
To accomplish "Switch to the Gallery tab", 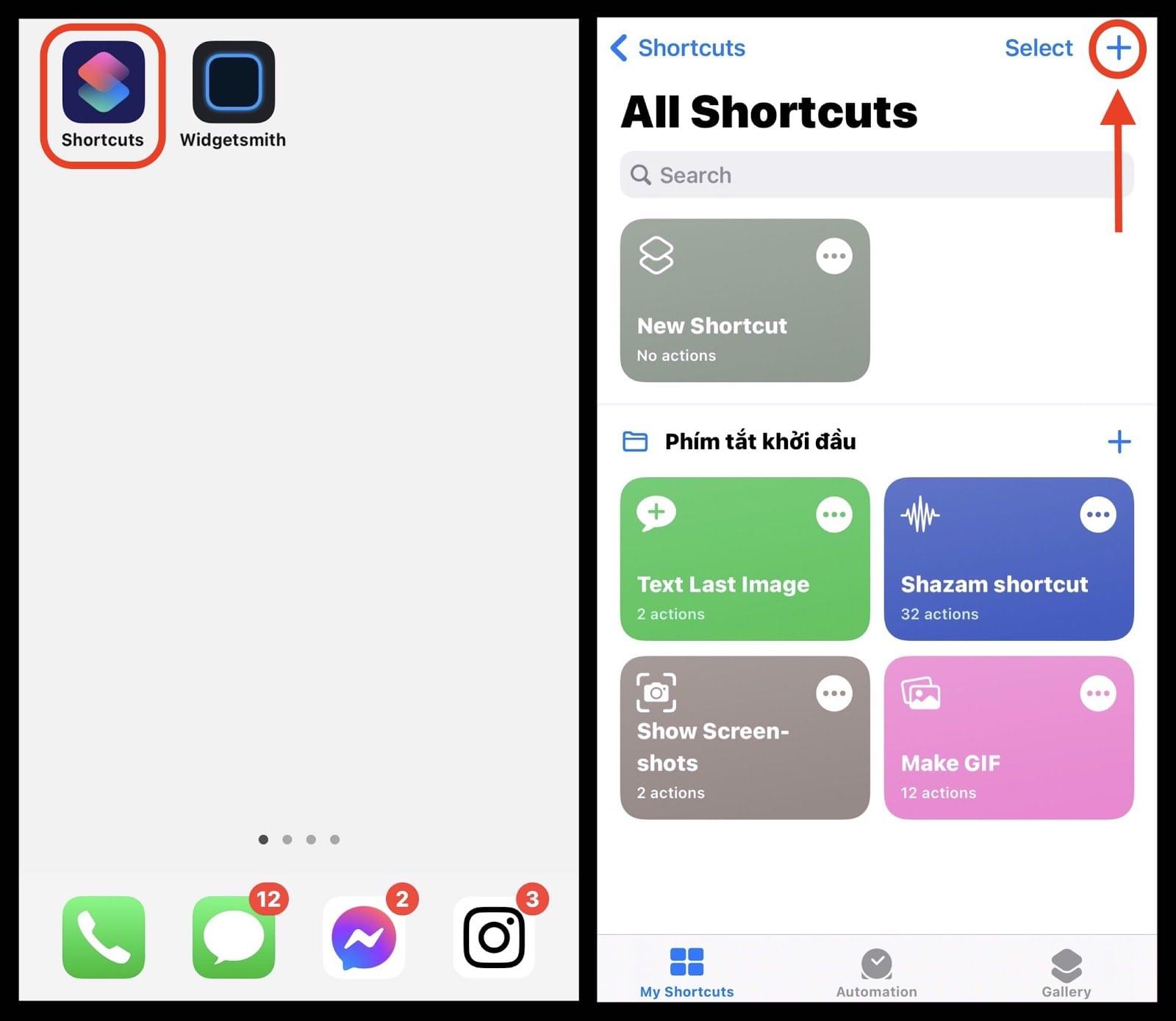I will pos(1066,972).
